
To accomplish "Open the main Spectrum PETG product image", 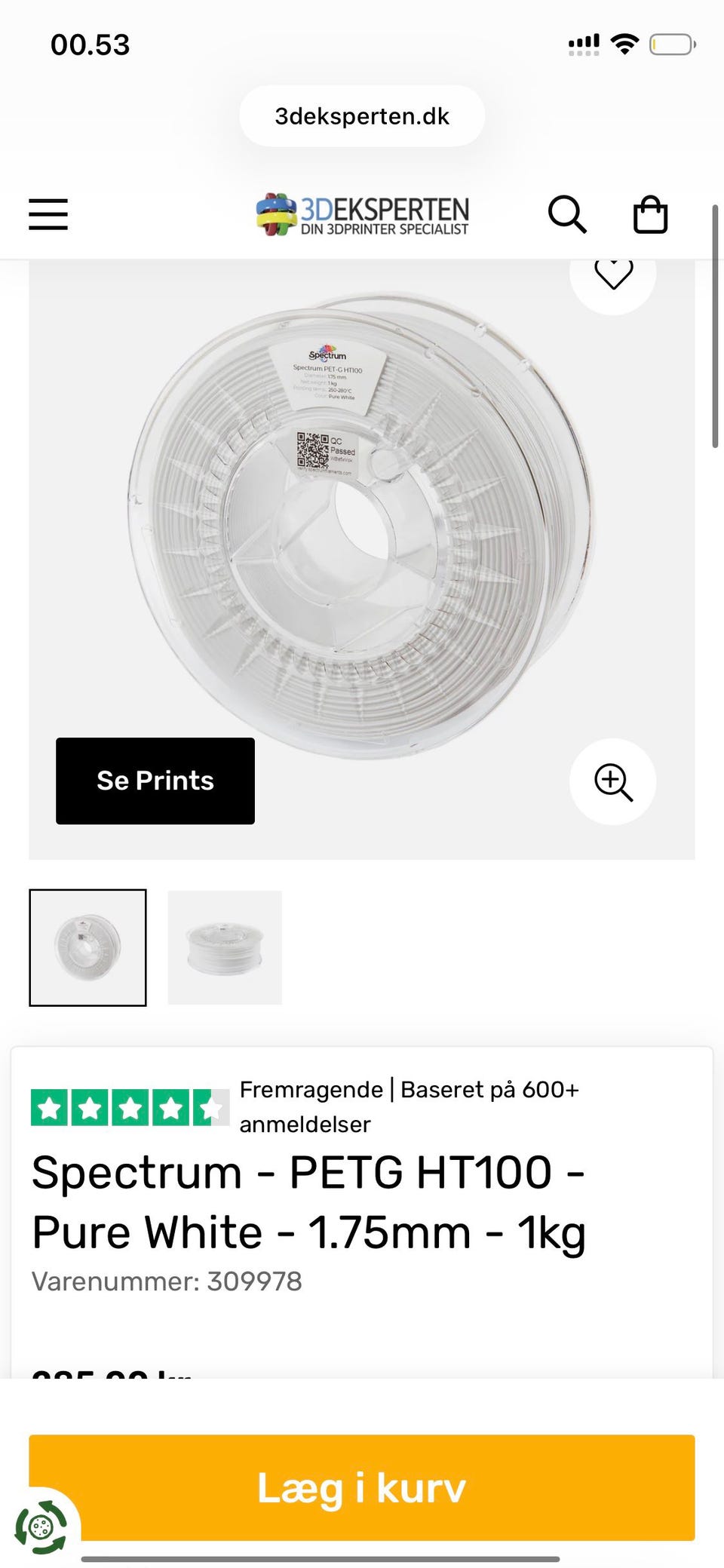I will pos(362,528).
